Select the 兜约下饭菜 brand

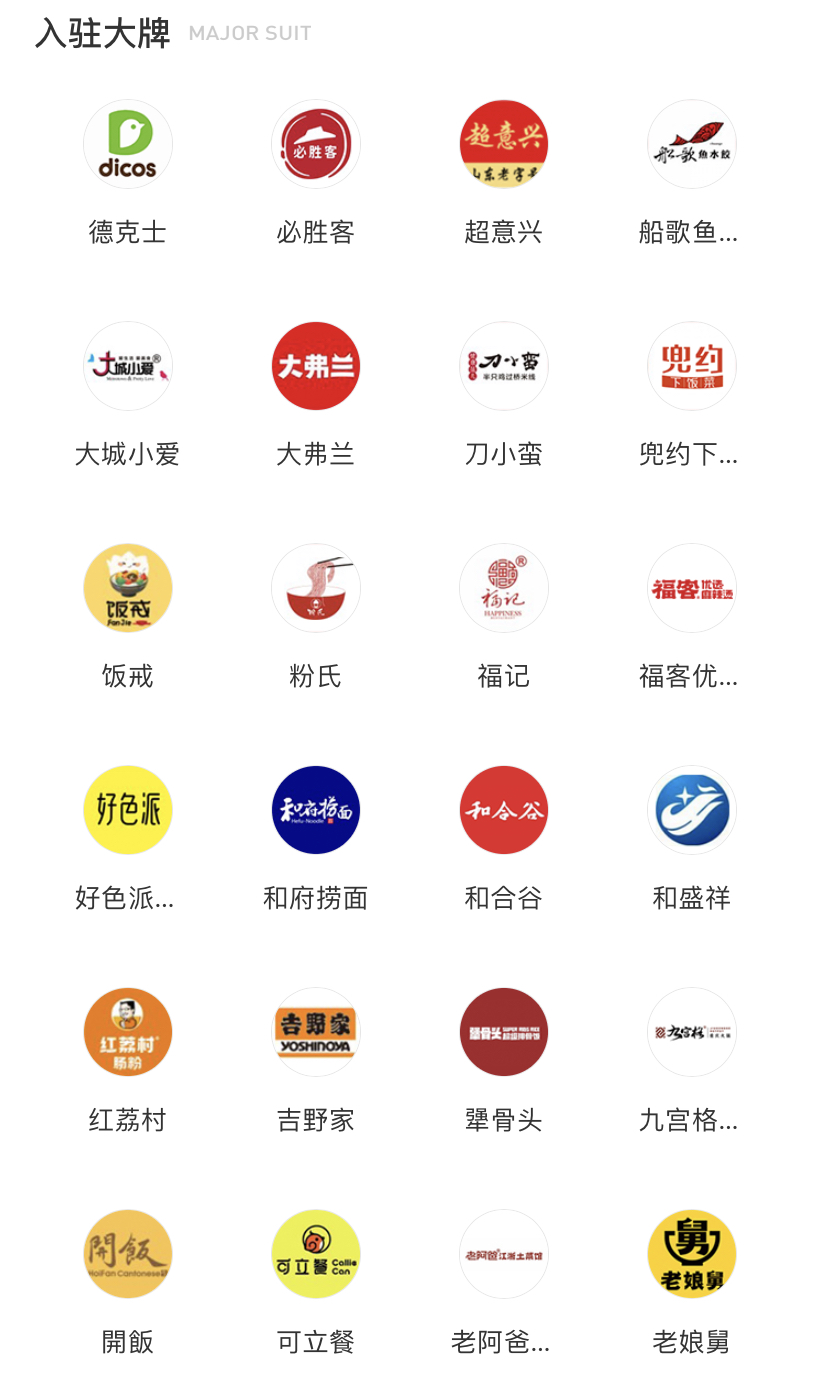pyautogui.click(x=692, y=366)
